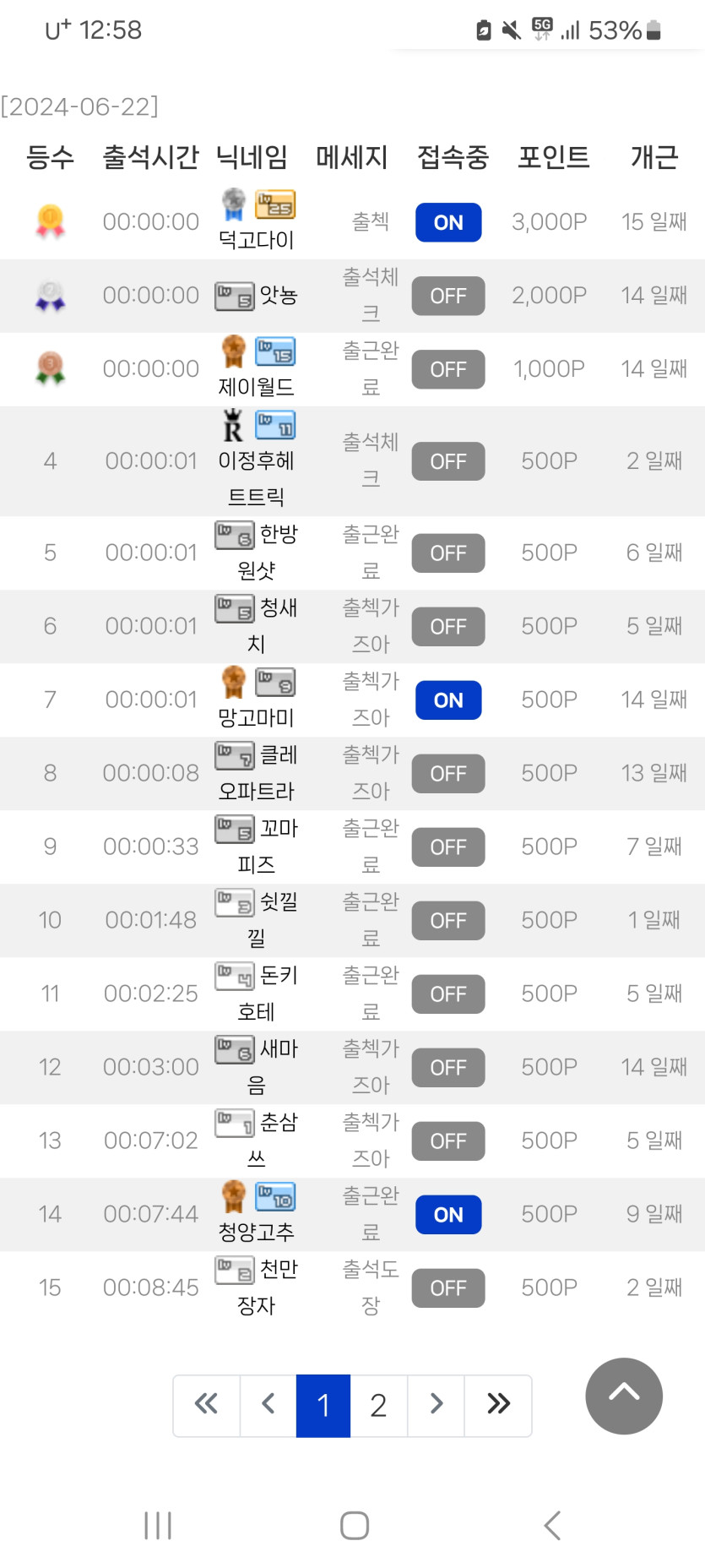
Task: Open the system recent apps view
Action: [x=158, y=1526]
